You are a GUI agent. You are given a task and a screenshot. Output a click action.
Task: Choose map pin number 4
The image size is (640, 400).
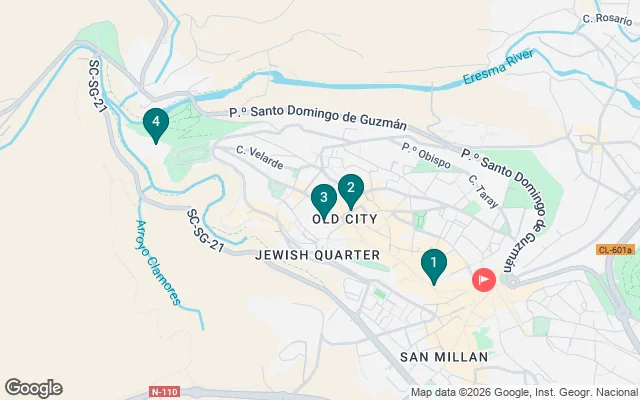click(x=155, y=123)
